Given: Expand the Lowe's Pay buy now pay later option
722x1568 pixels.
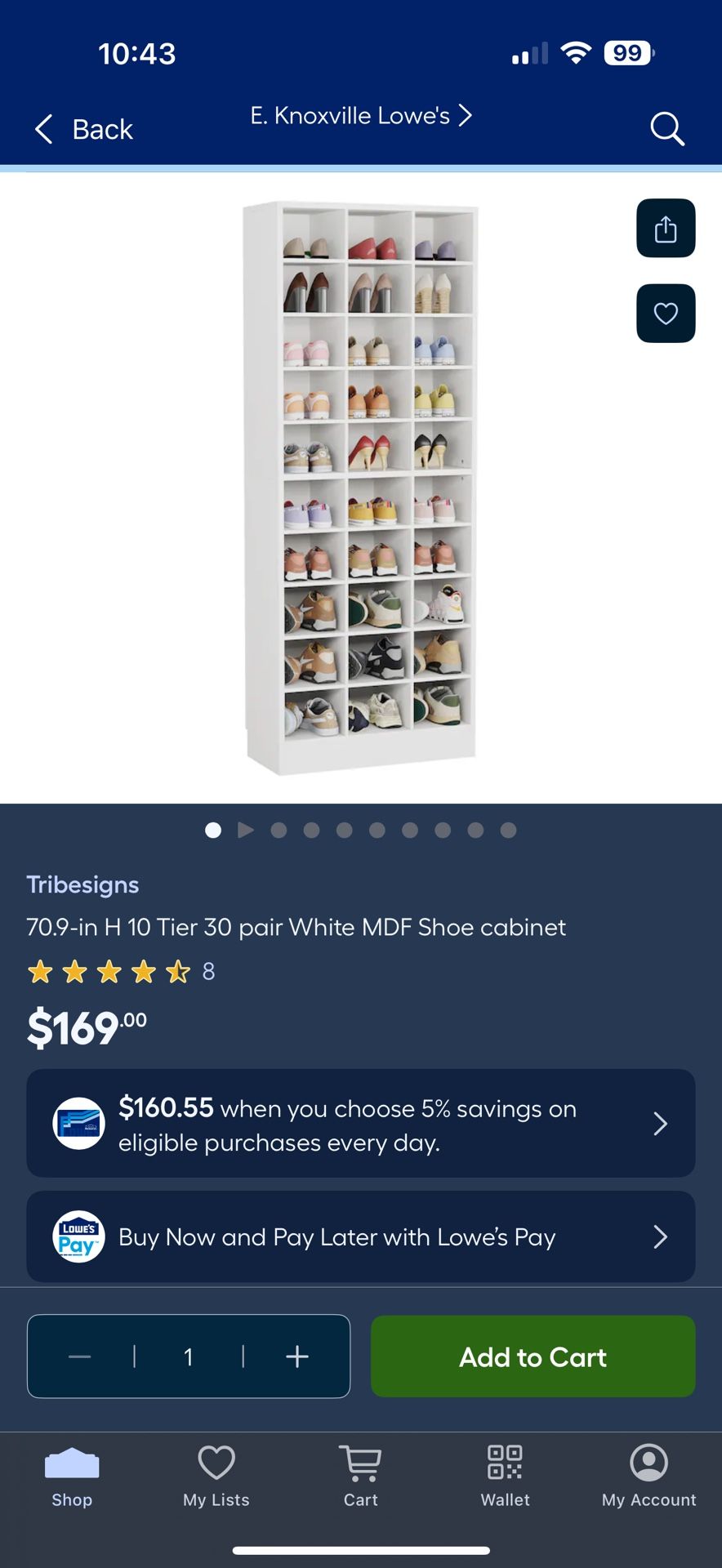Looking at the screenshot, I should [360, 1236].
